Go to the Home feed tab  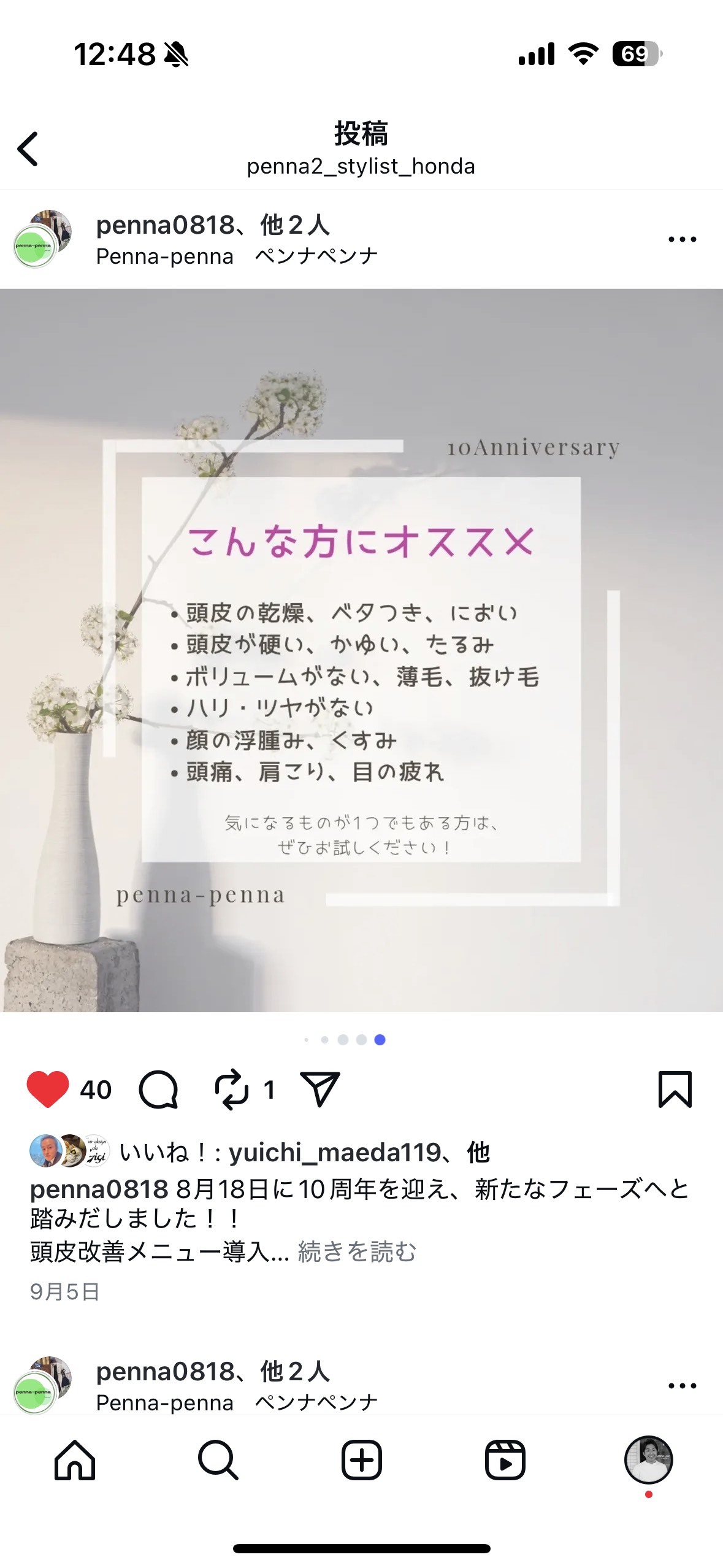tap(75, 1460)
